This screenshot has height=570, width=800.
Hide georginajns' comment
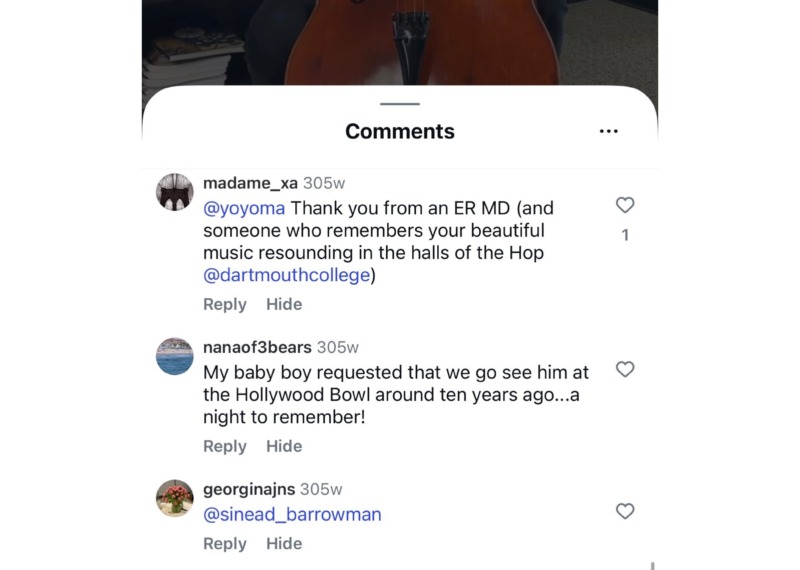click(284, 543)
